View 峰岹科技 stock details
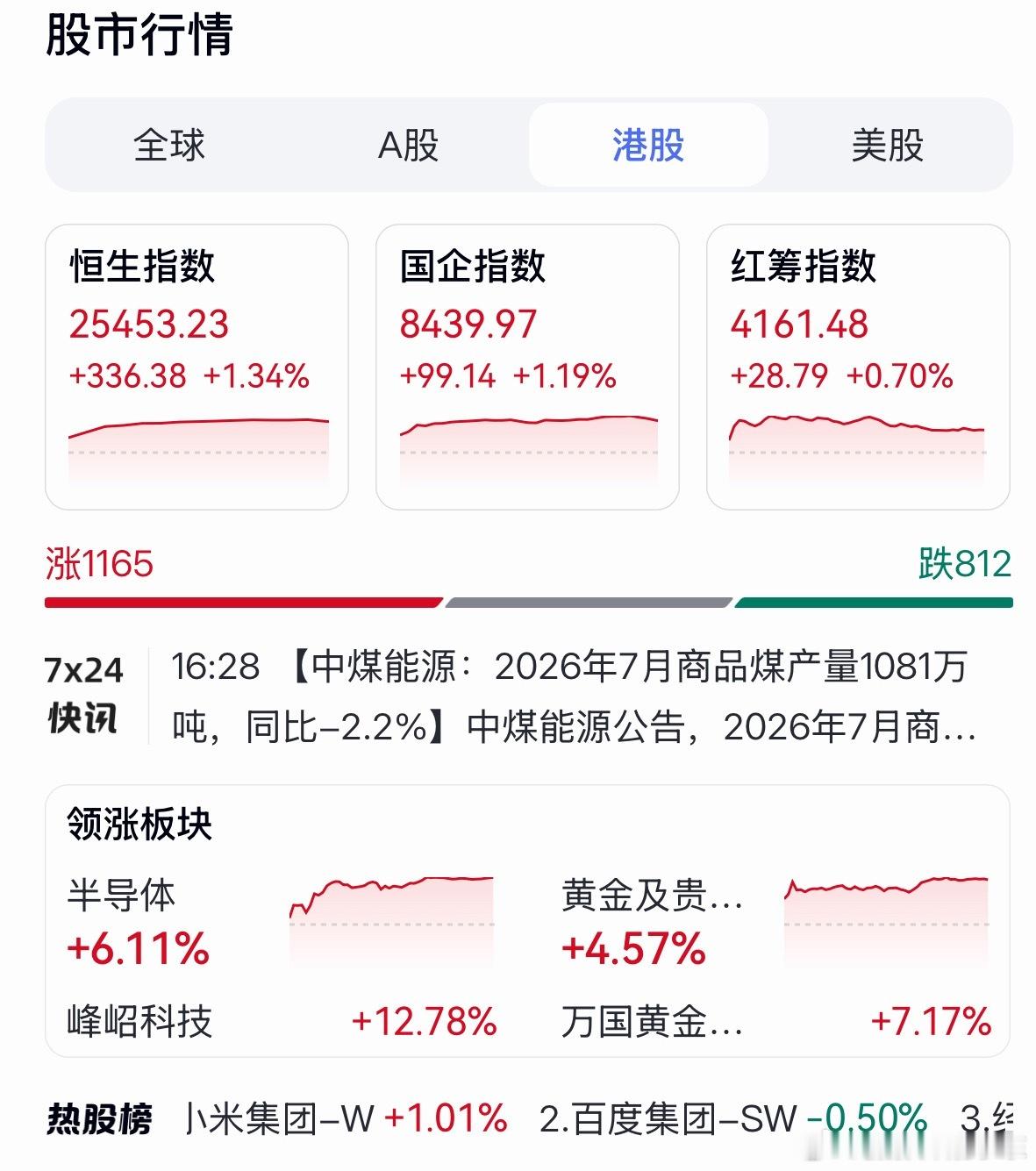1036x1171 pixels. point(281,1021)
